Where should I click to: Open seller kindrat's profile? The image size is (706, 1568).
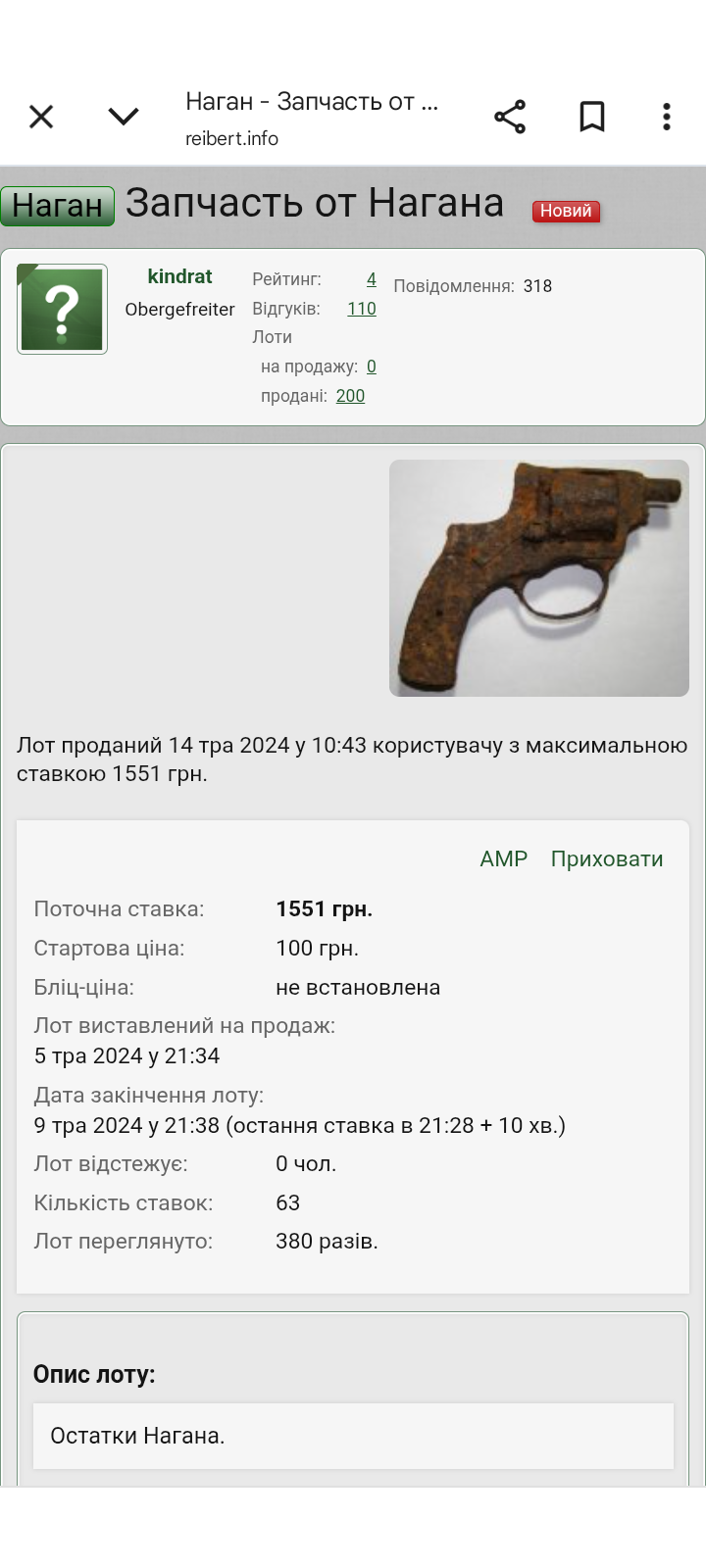[x=179, y=276]
